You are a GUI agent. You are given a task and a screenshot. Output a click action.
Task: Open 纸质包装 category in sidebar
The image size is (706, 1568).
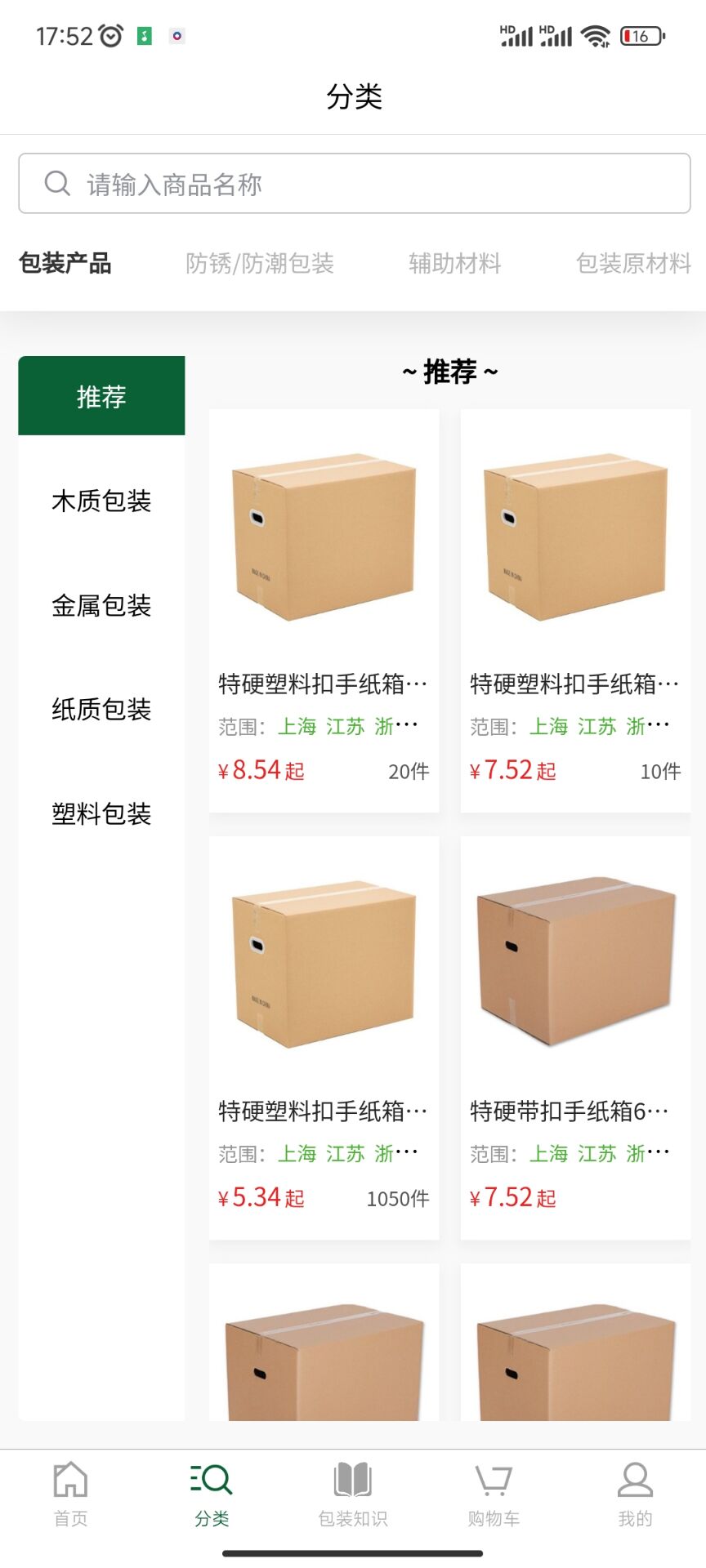coord(101,709)
